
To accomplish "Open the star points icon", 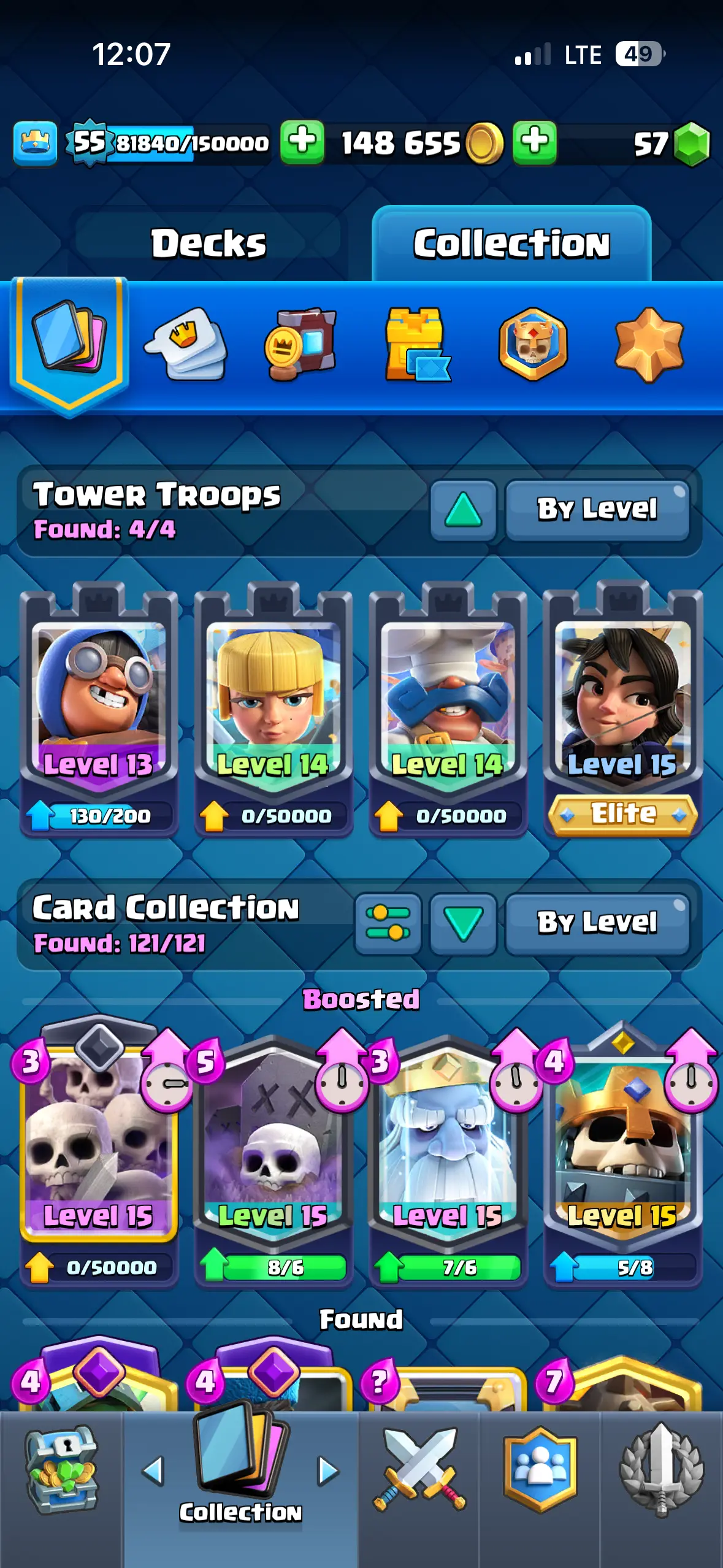I will (x=649, y=344).
